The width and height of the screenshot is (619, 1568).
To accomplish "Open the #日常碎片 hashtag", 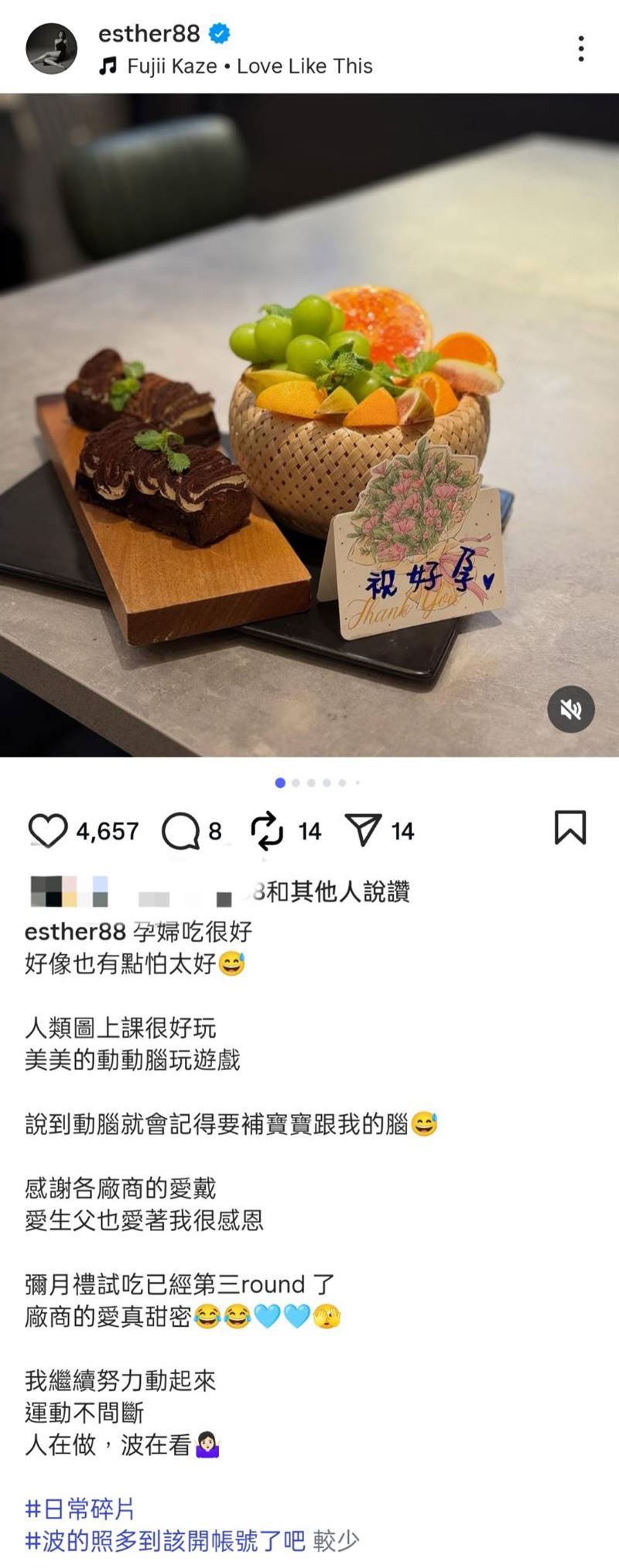I will 80,1508.
